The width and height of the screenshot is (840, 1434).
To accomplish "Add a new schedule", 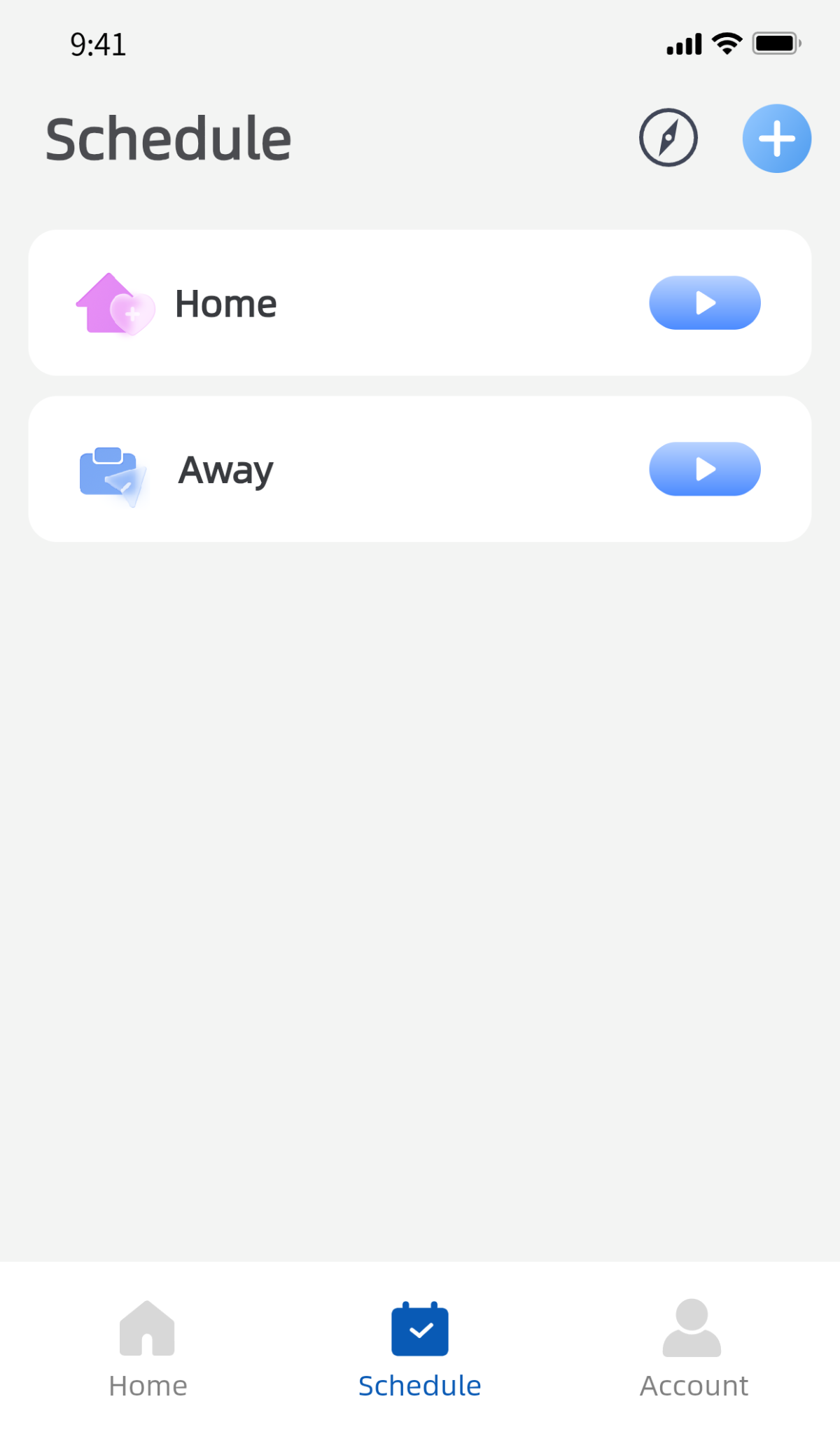I will [x=776, y=139].
